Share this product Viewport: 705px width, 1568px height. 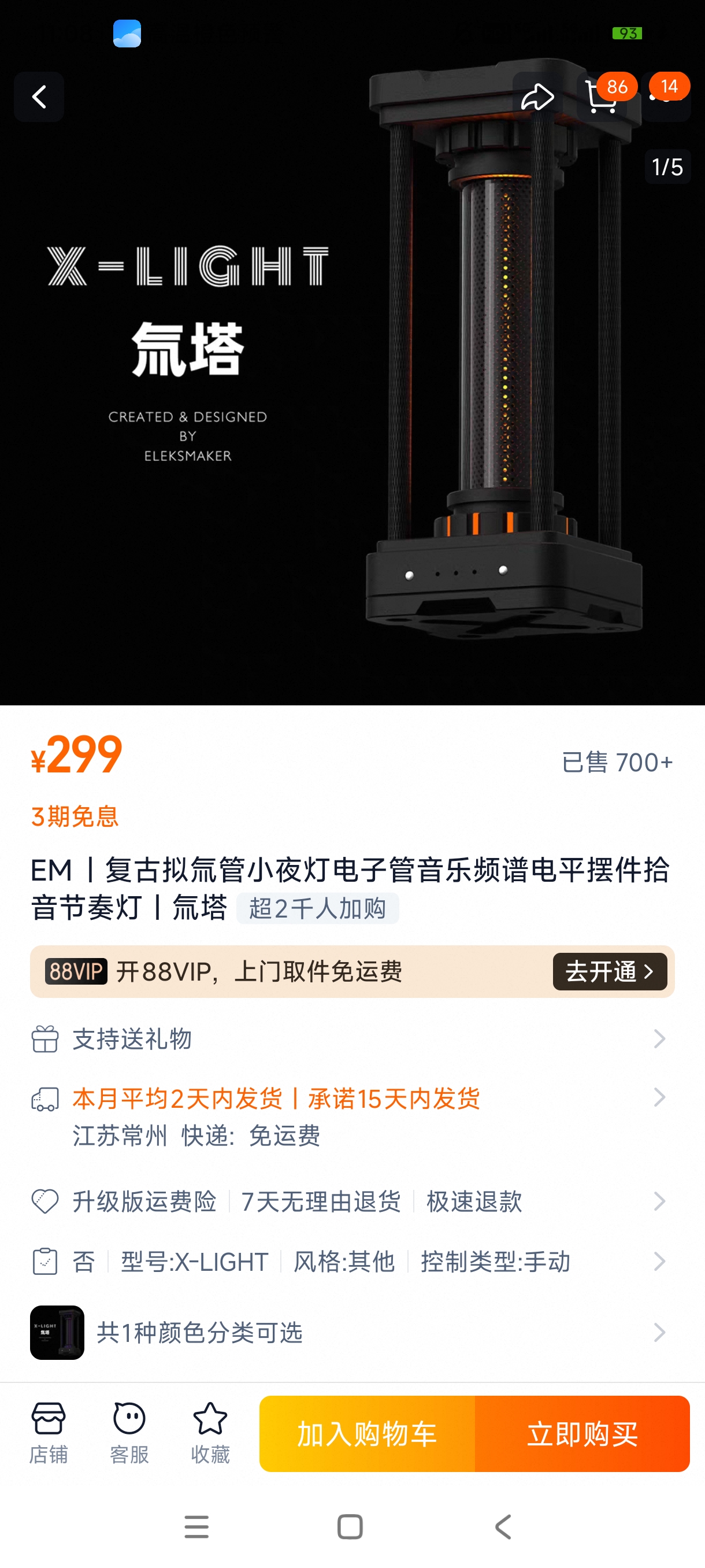[537, 97]
